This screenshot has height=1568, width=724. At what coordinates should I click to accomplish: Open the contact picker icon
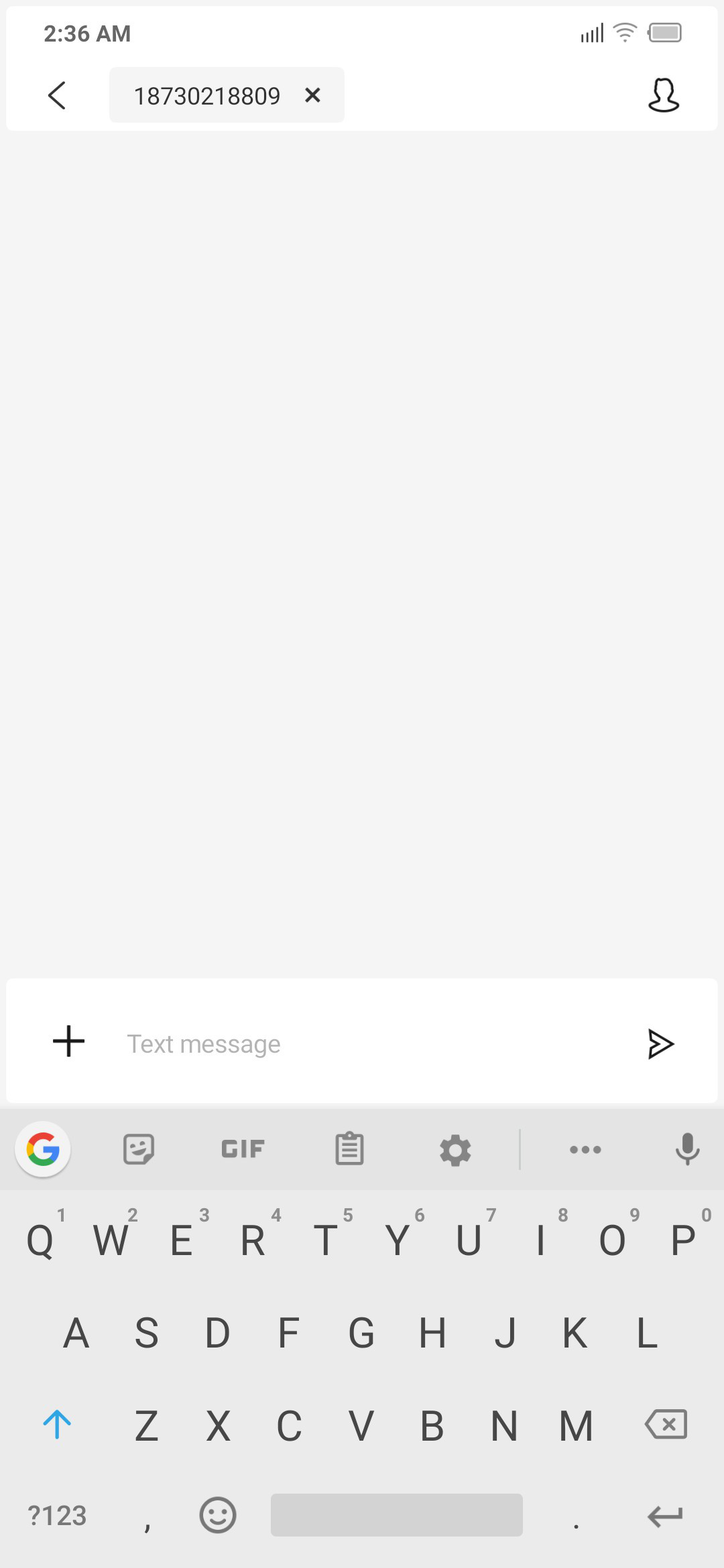tap(664, 95)
